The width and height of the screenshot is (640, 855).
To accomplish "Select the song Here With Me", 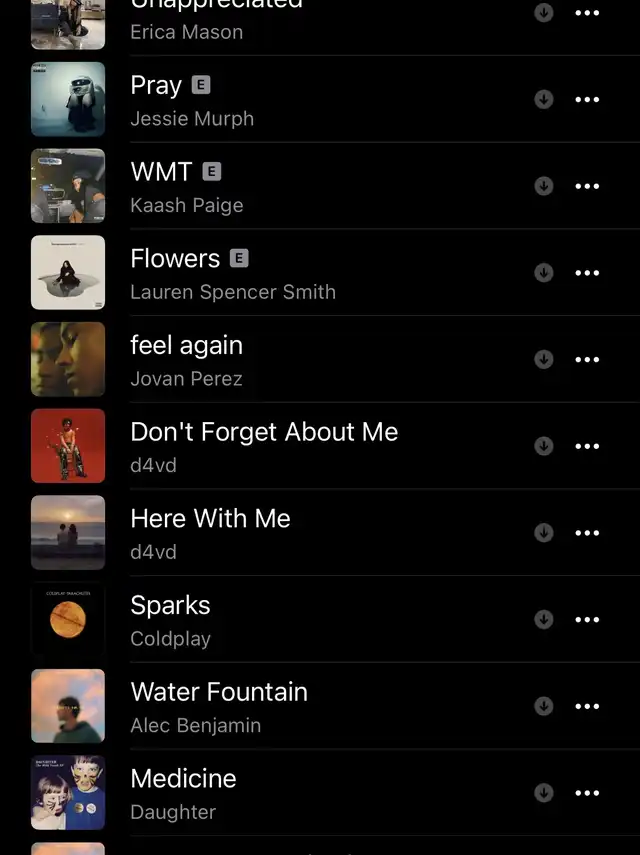I will click(300, 533).
